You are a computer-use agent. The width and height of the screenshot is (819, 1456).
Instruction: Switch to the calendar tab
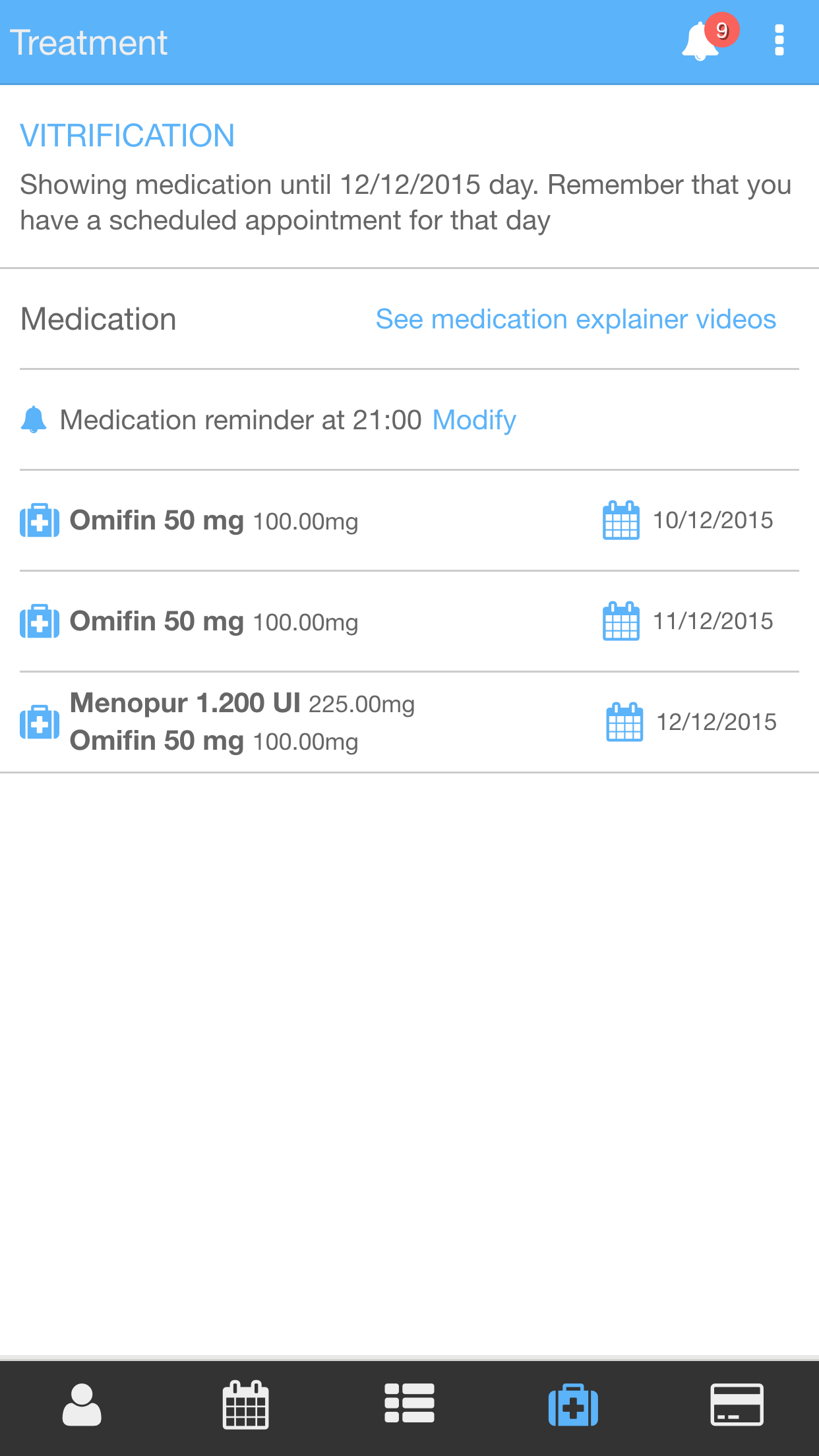tap(245, 1405)
